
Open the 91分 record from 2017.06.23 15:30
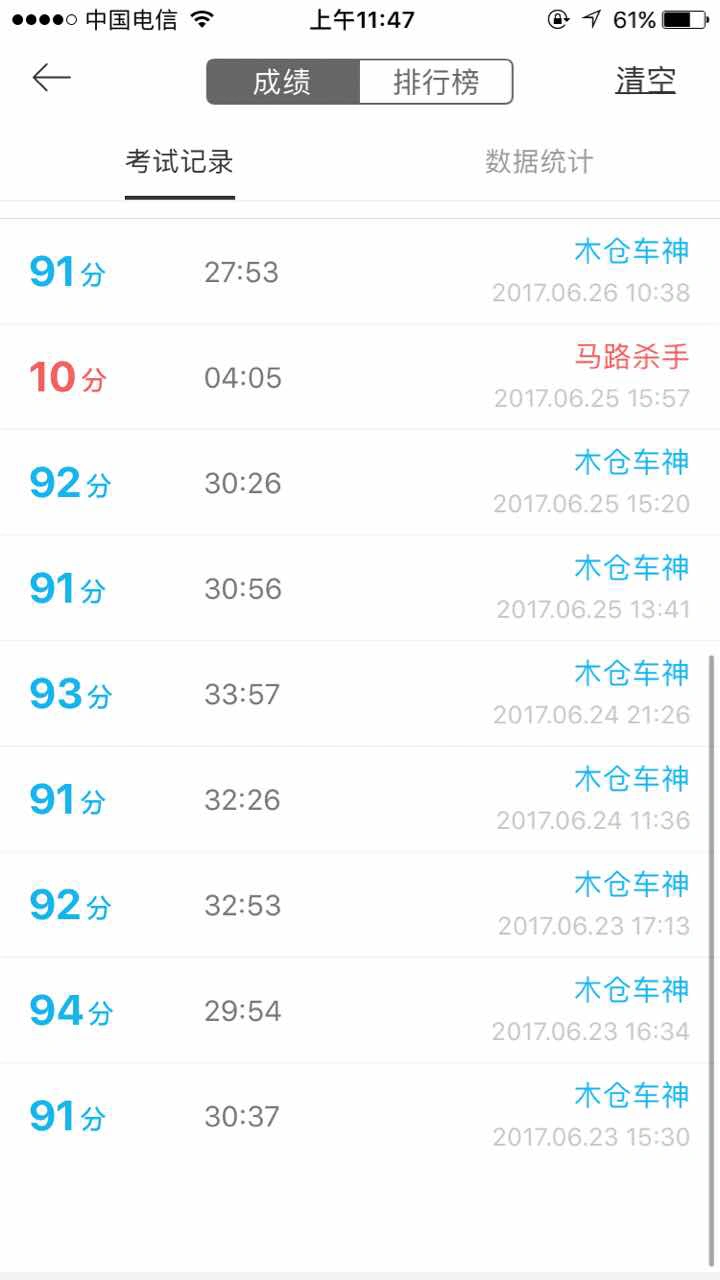360,1116
